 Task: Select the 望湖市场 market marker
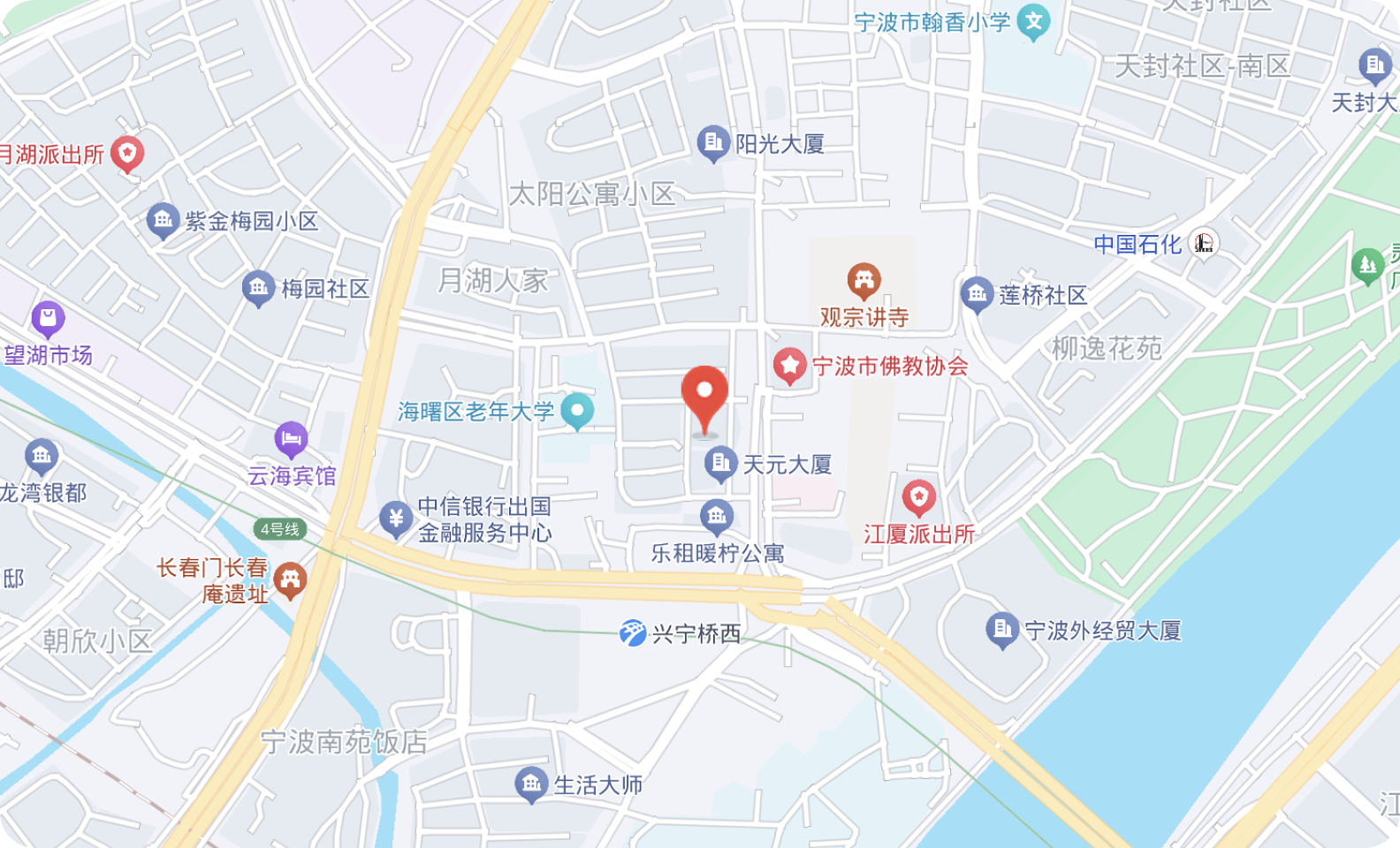click(48, 318)
